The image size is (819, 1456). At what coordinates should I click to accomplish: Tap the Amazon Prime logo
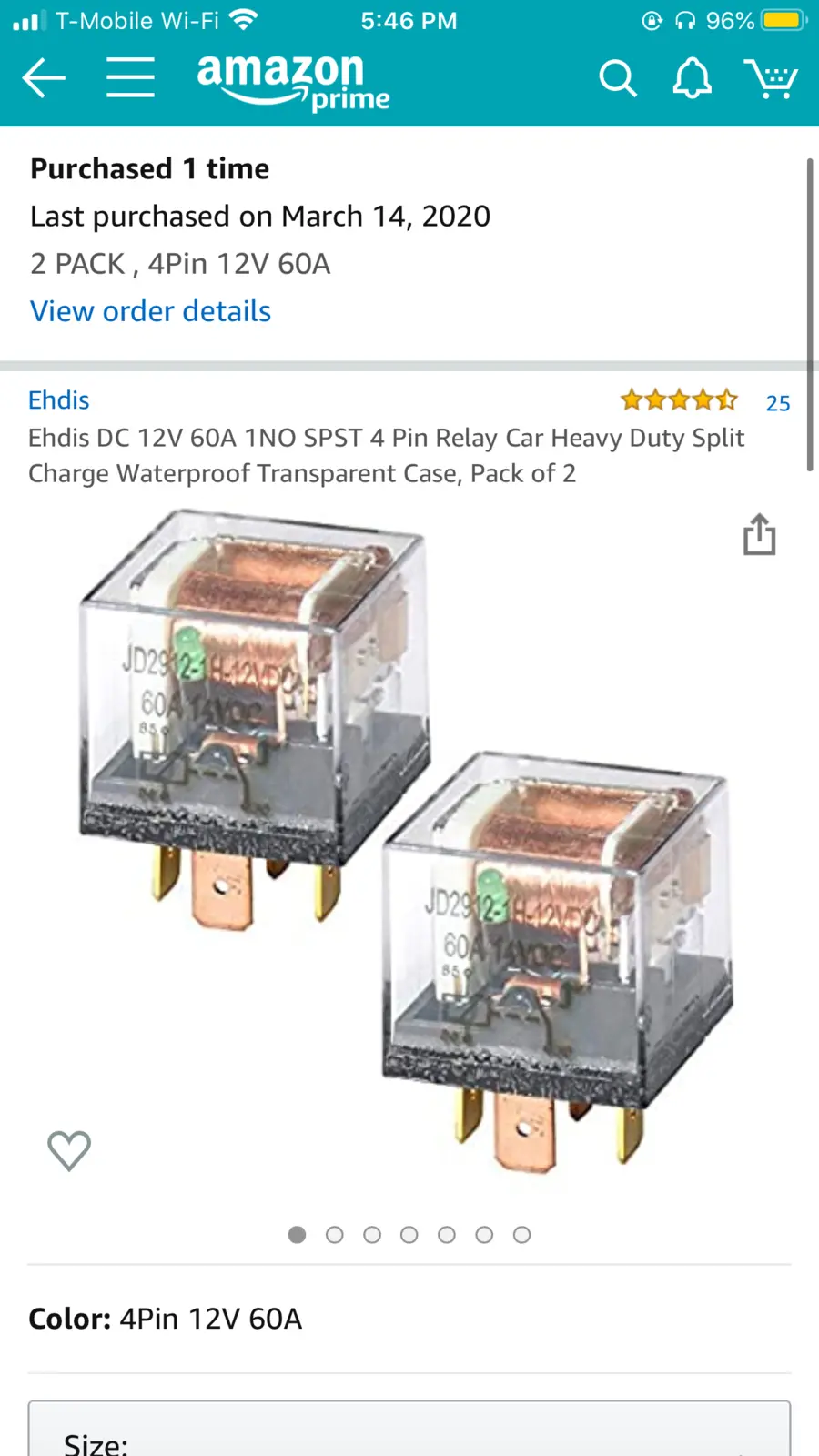pos(293,82)
